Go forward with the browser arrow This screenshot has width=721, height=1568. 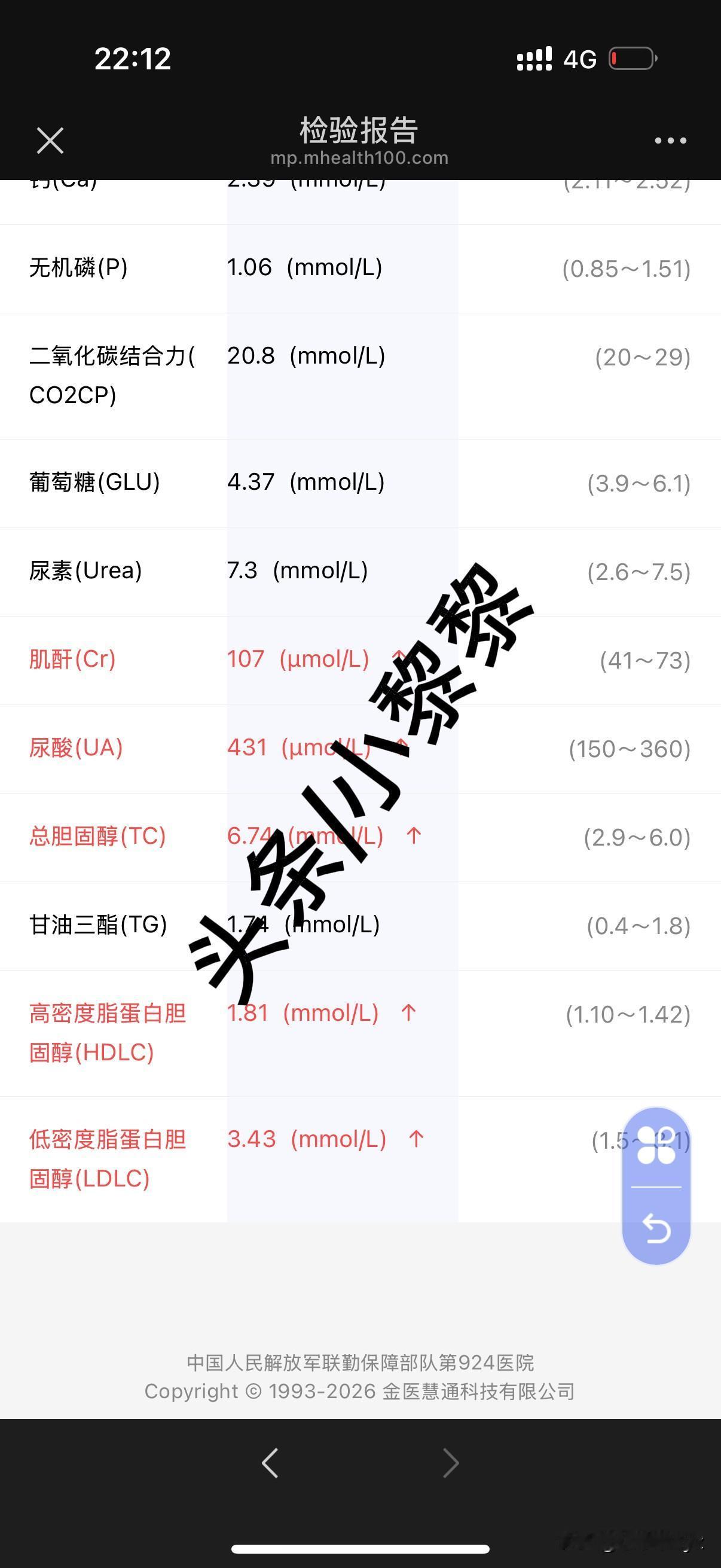450,1463
